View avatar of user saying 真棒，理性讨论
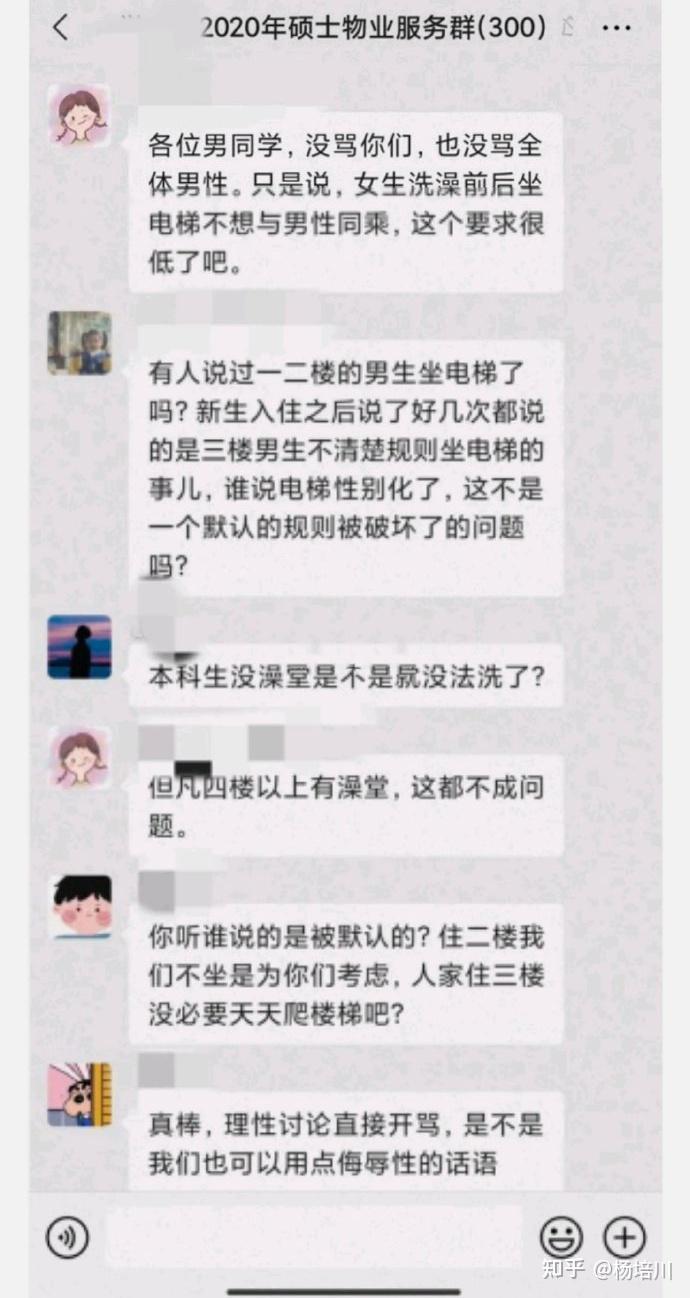 click(x=79, y=1095)
